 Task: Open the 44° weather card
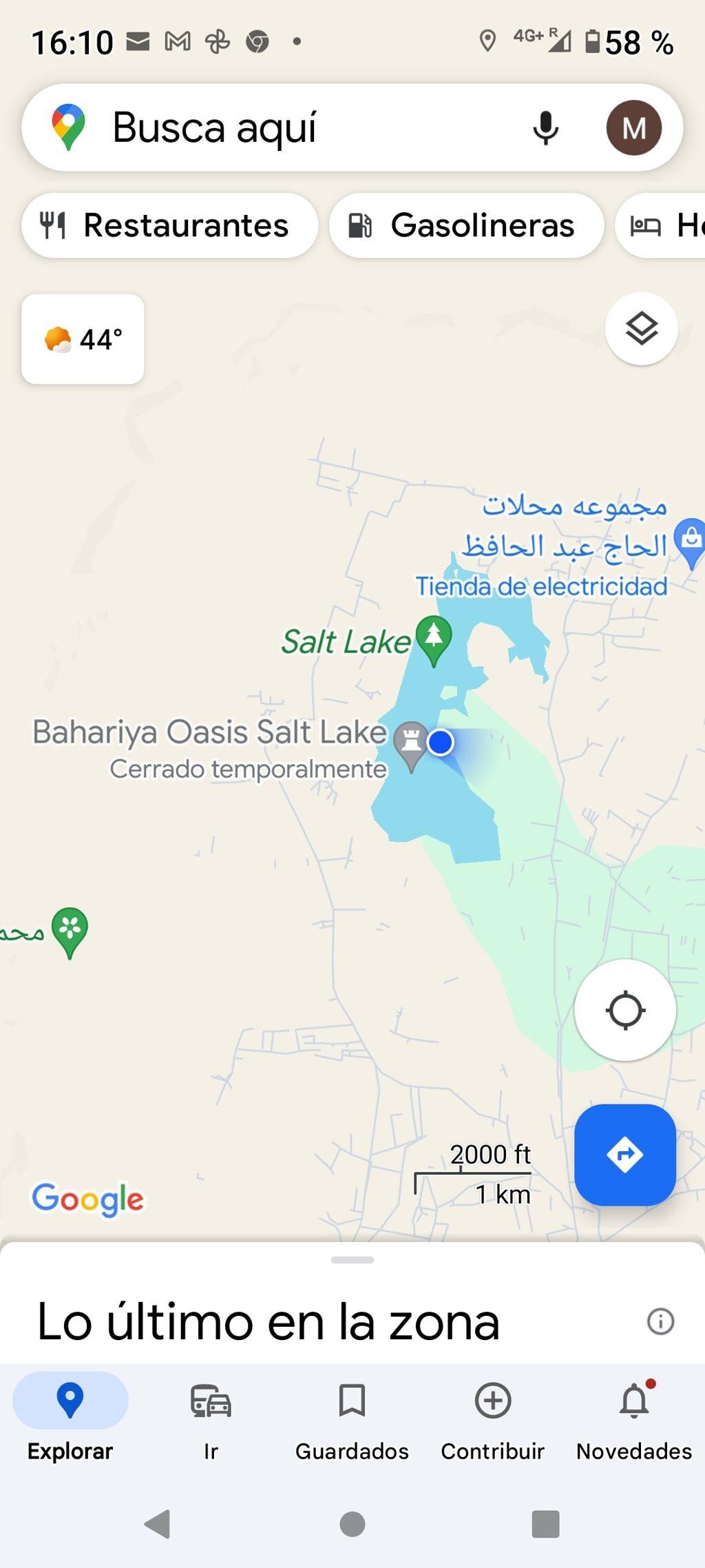coord(83,339)
